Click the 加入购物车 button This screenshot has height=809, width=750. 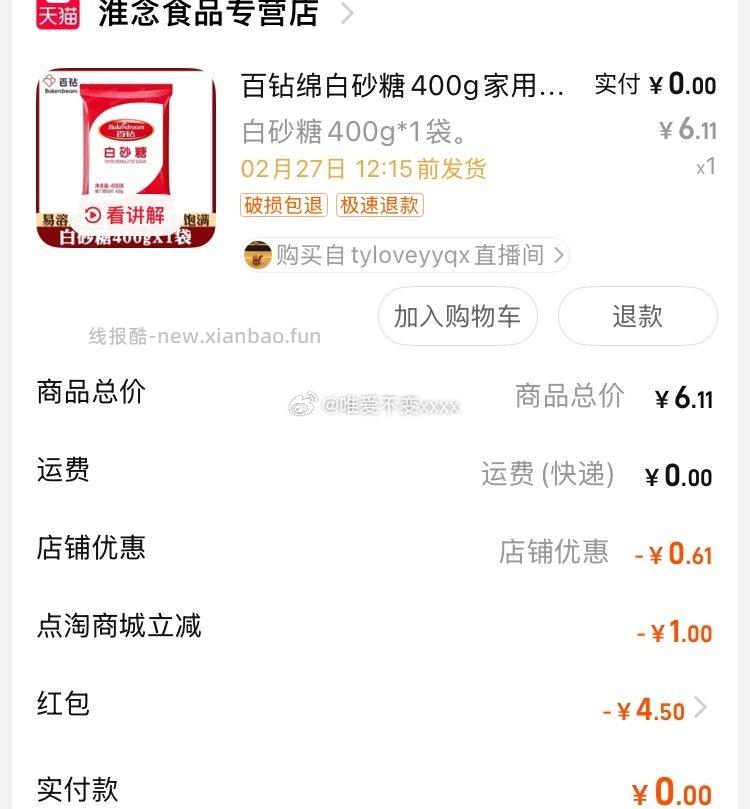[x=457, y=316]
